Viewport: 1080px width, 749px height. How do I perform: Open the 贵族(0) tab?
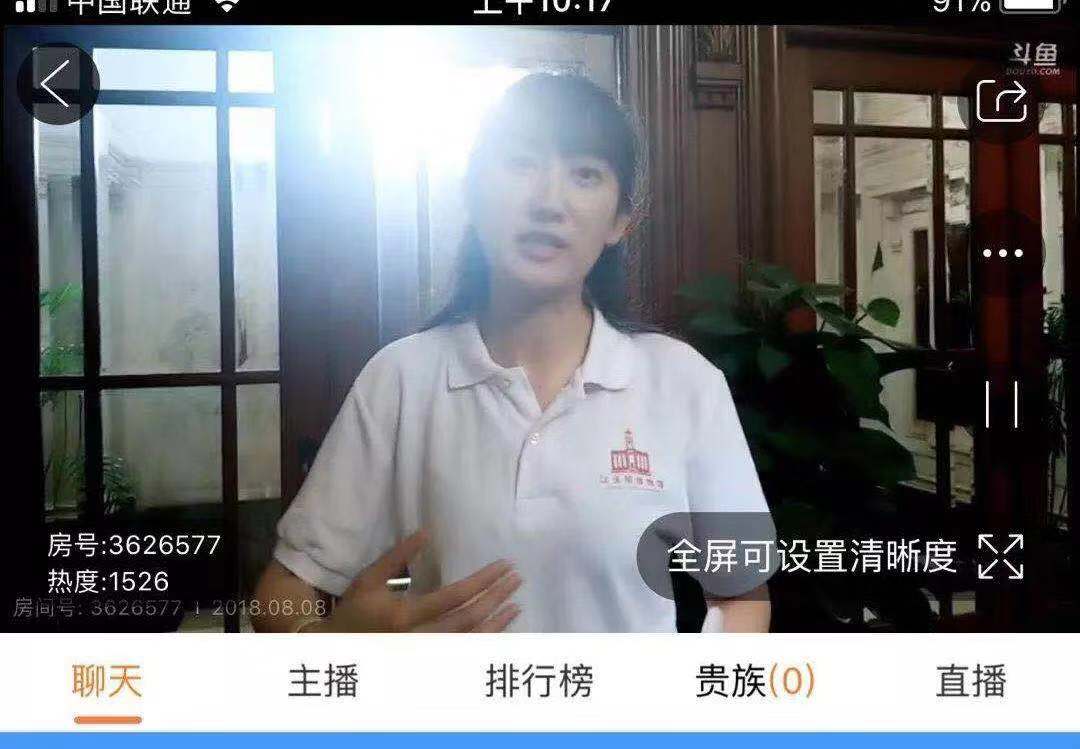pyautogui.click(x=755, y=682)
